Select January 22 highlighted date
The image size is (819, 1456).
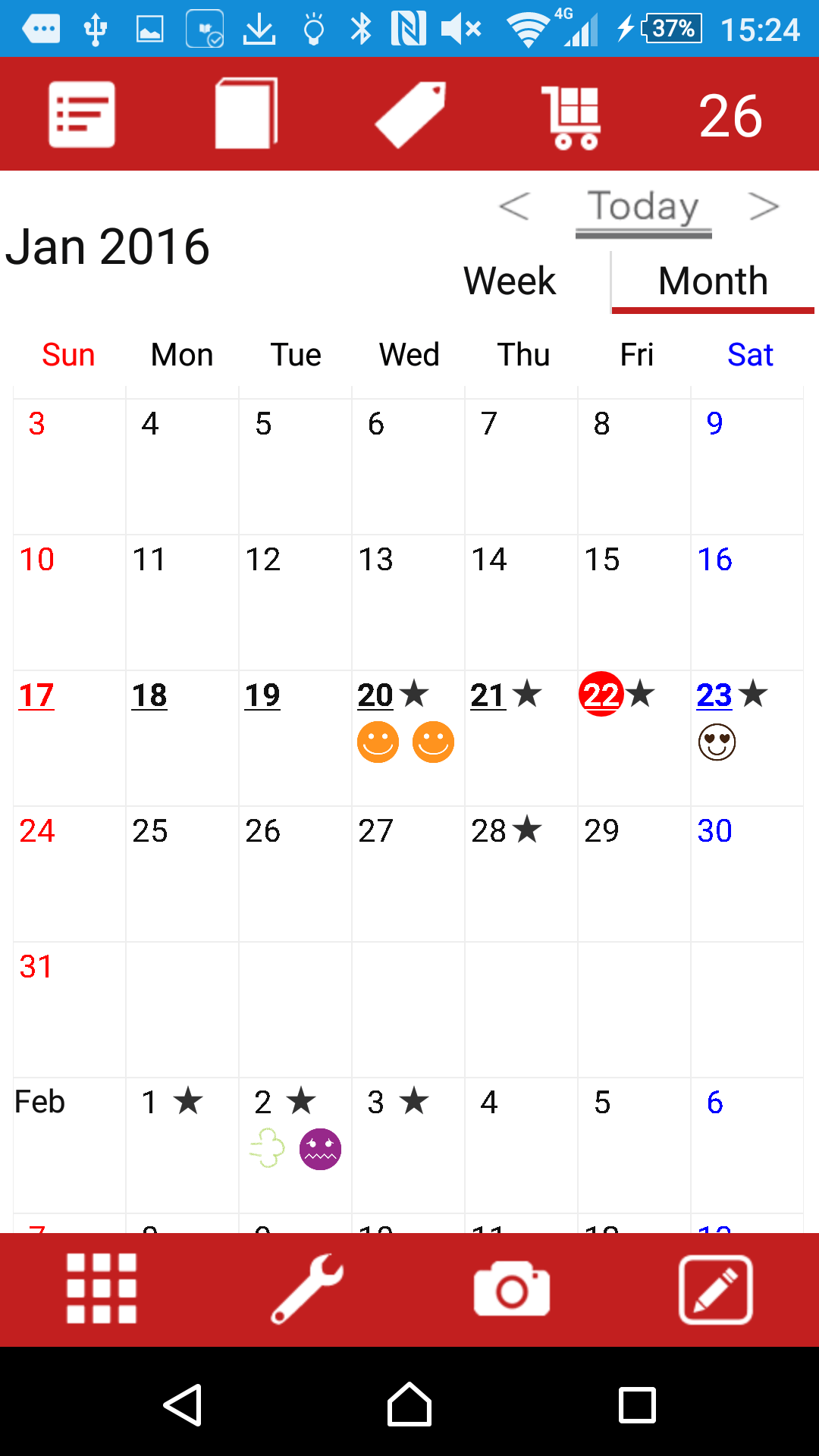[x=634, y=738]
